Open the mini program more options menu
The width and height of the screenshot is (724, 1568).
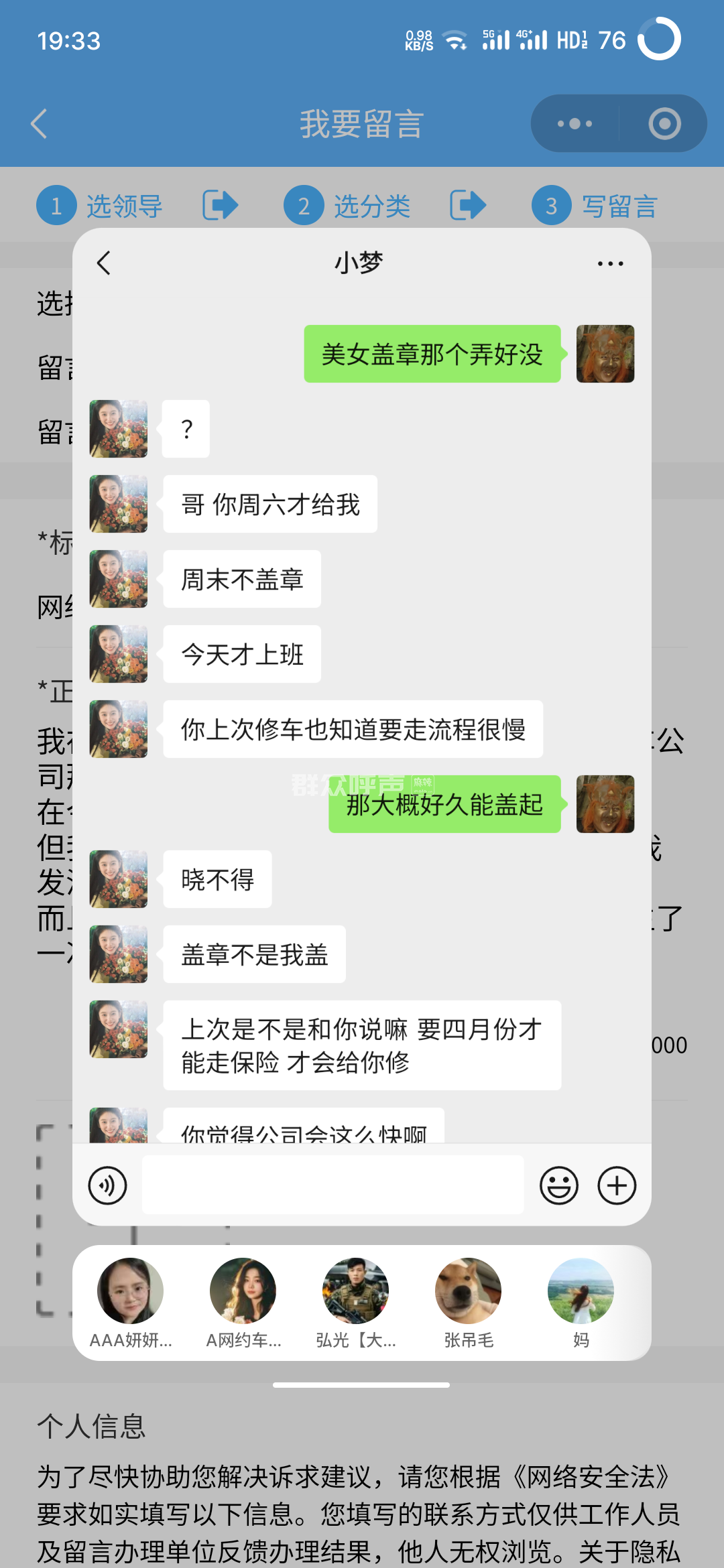click(575, 124)
